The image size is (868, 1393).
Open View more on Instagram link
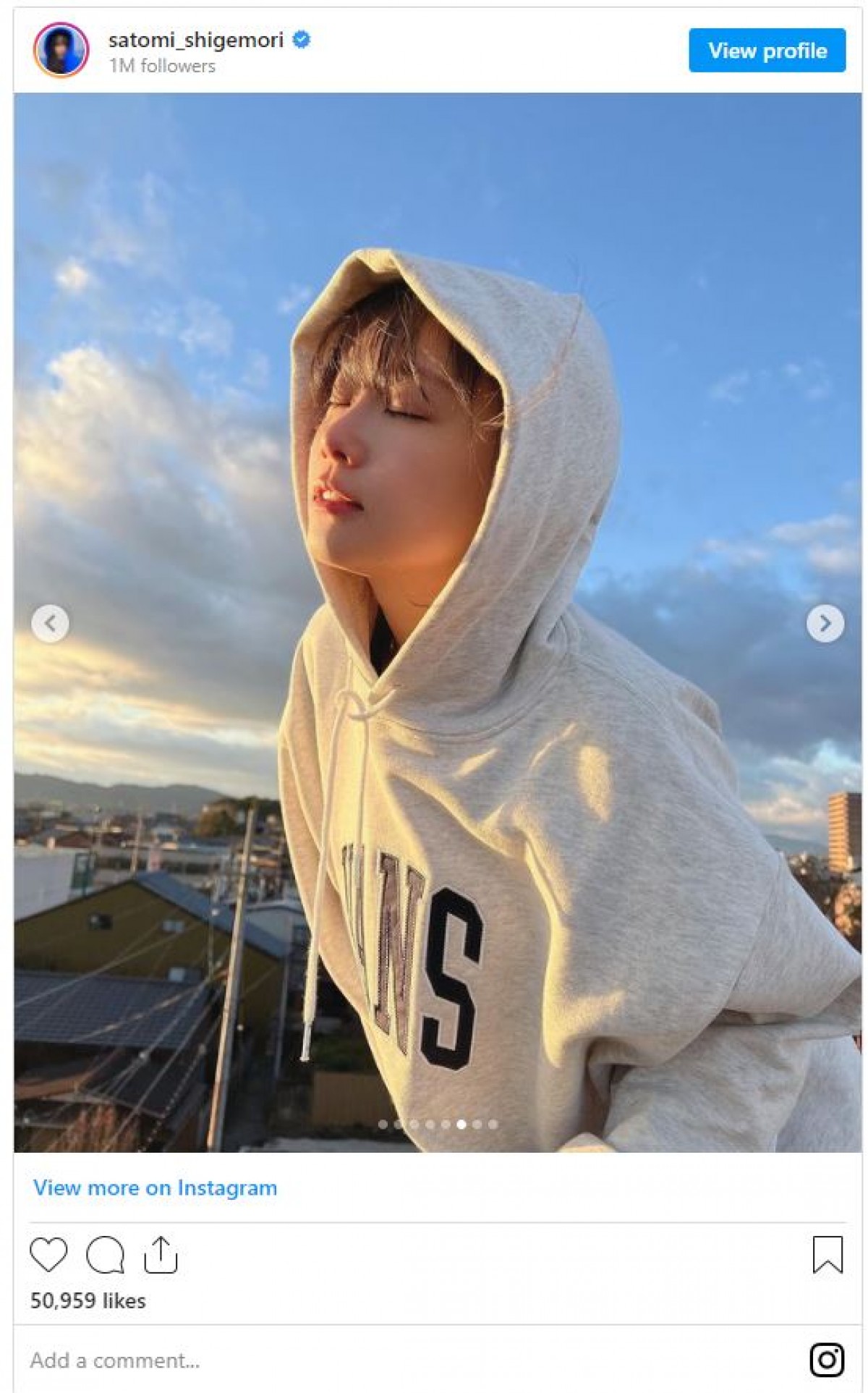click(x=155, y=1188)
